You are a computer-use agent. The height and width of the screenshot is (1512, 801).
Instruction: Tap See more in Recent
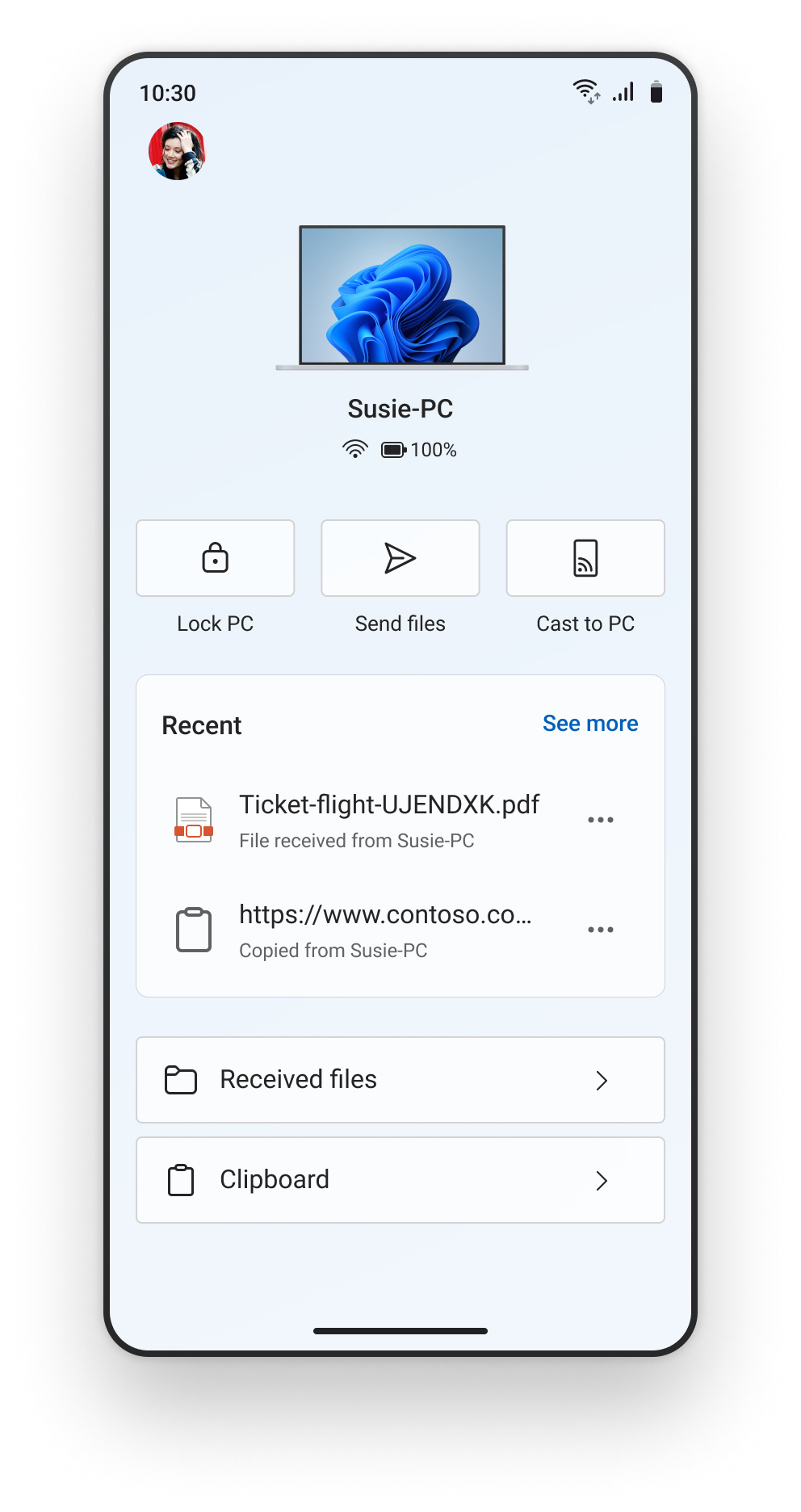pyautogui.click(x=589, y=724)
